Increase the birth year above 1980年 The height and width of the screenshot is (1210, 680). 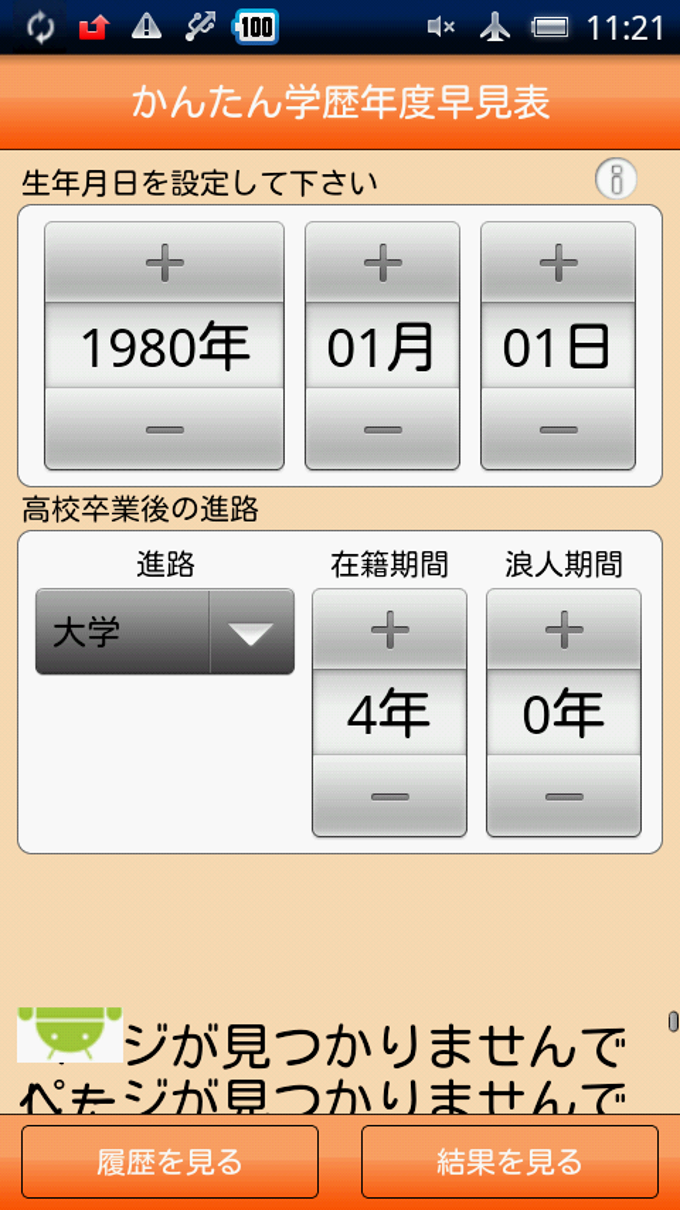click(x=164, y=263)
